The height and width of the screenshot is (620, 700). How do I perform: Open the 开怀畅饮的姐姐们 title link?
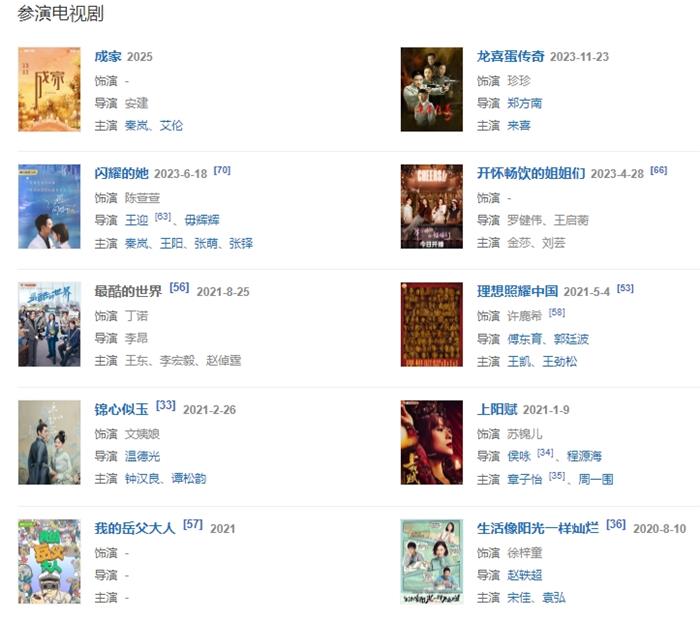(x=545, y=173)
